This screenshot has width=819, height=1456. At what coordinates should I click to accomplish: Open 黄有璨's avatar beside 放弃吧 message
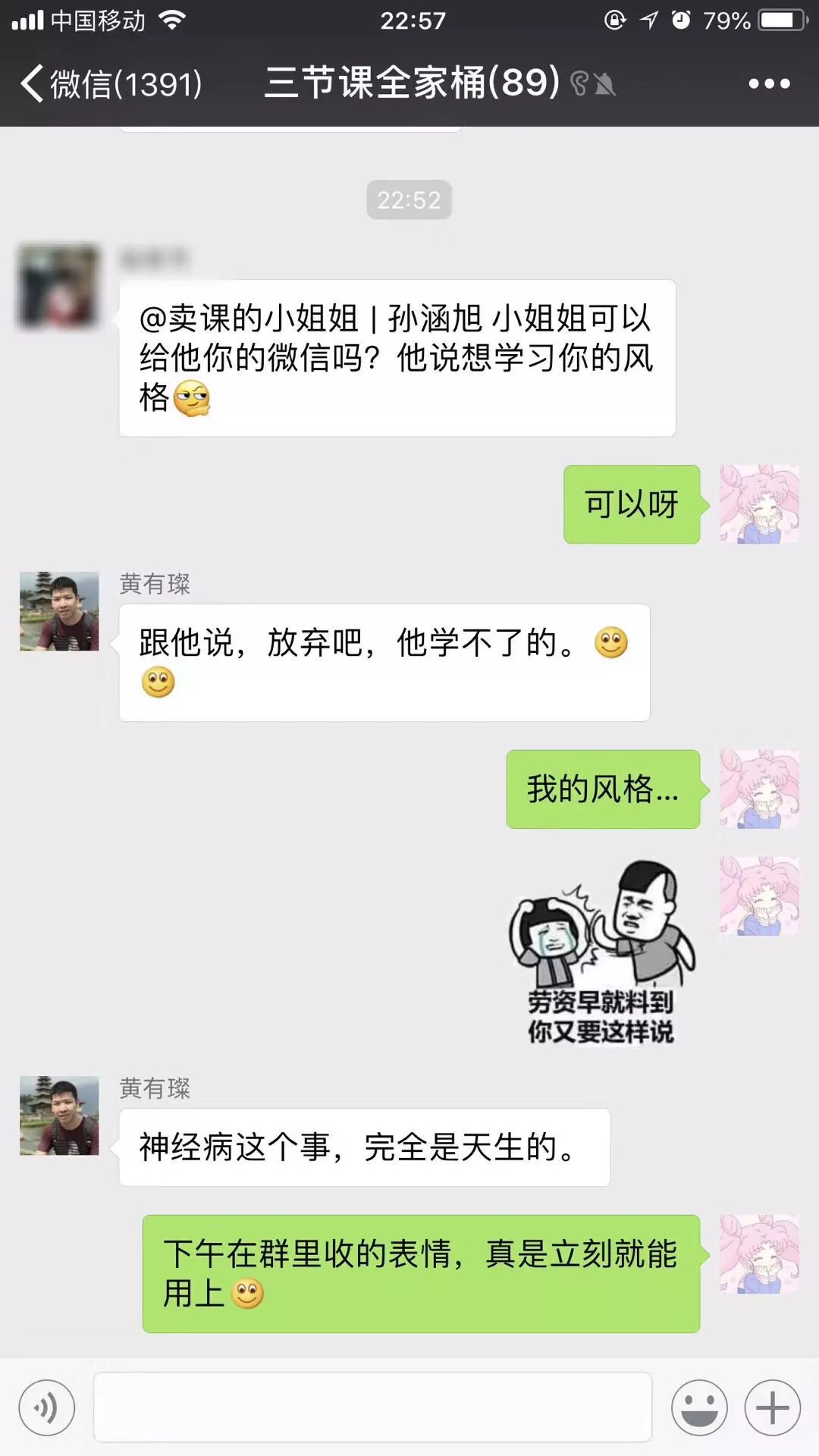tap(59, 611)
